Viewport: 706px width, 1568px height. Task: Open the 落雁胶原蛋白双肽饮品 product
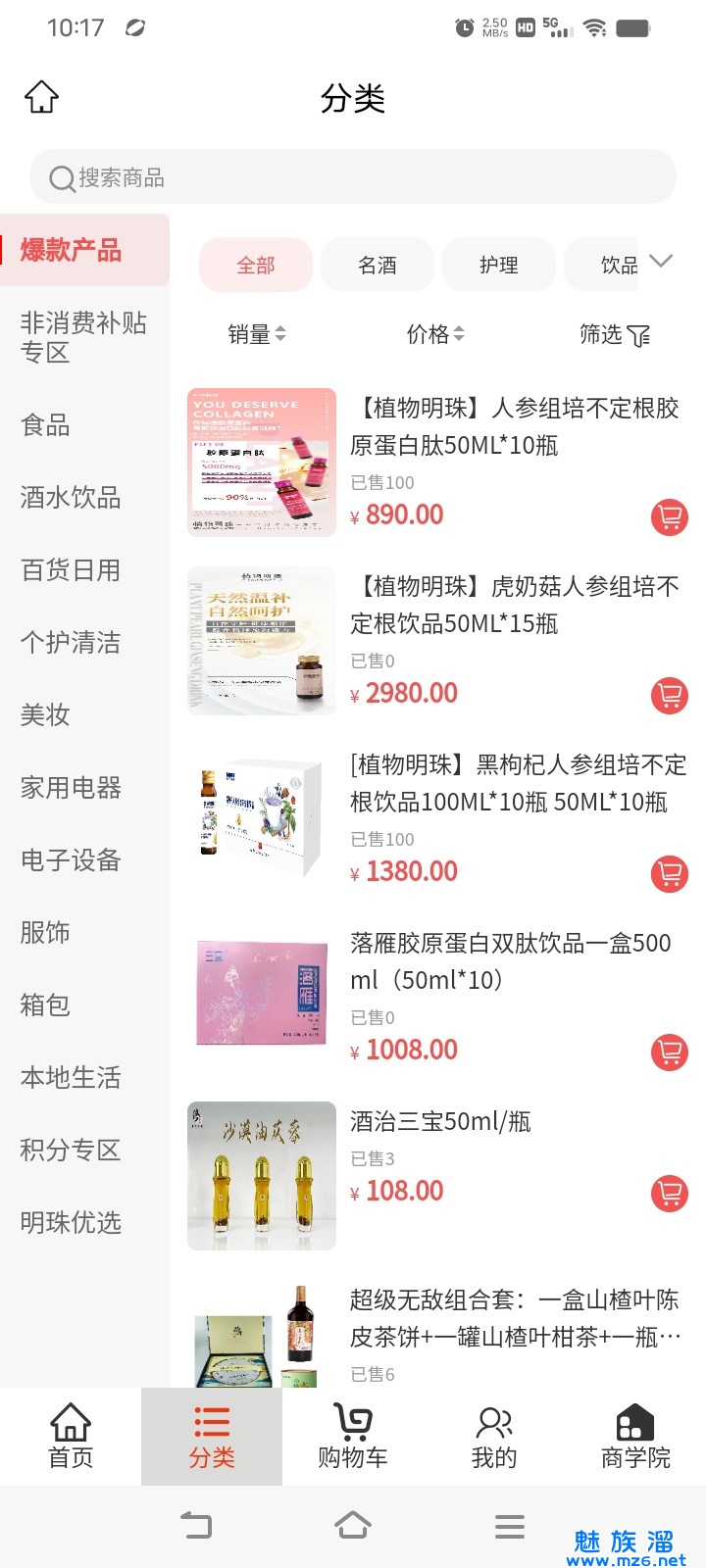[x=510, y=961]
